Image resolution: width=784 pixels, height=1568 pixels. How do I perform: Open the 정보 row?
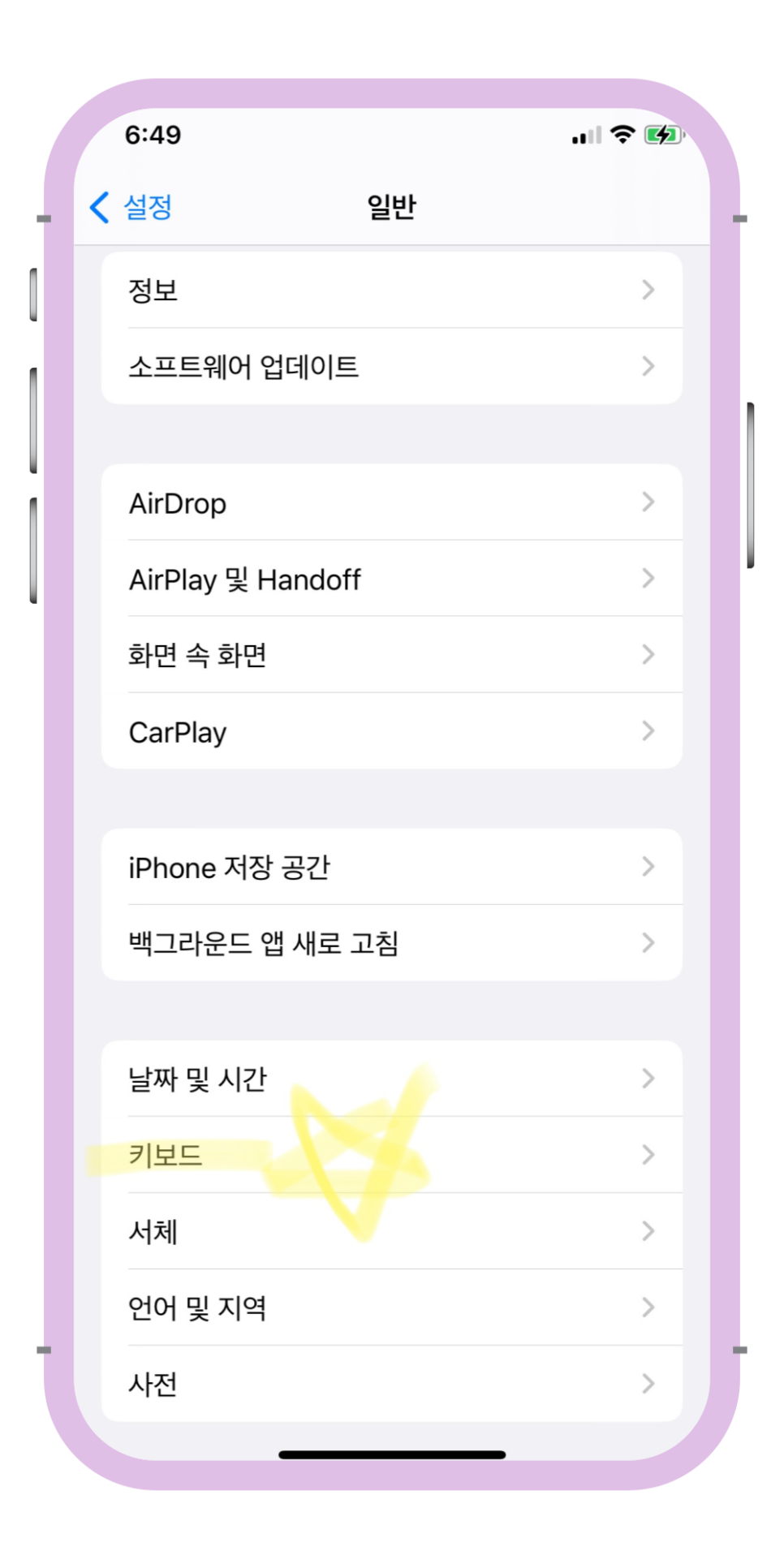391,290
